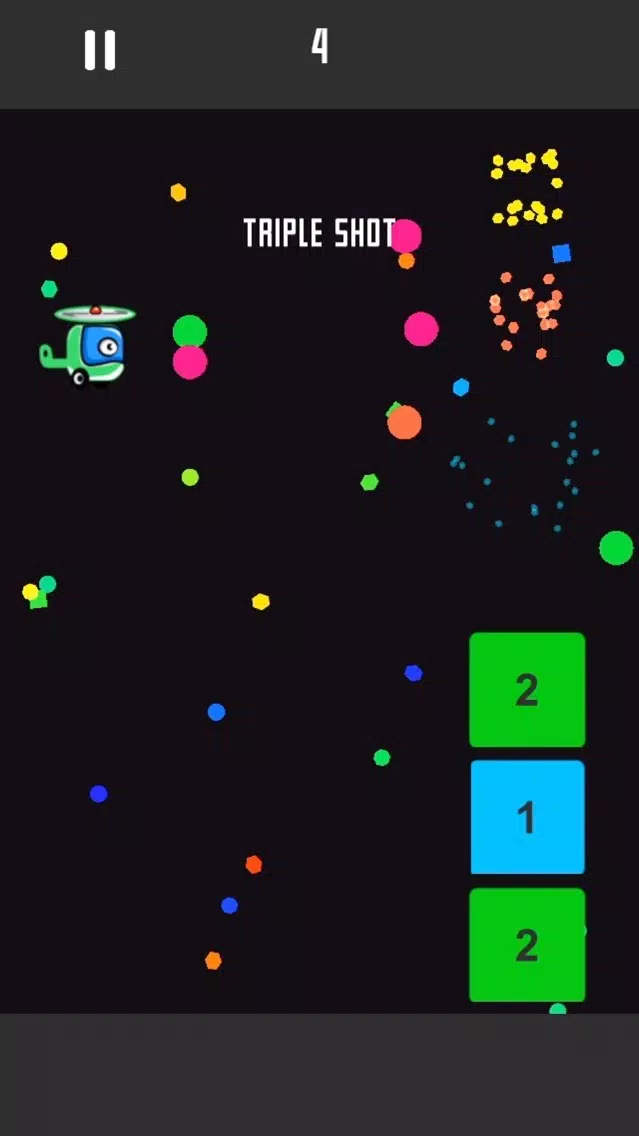Pause the game

click(x=100, y=50)
